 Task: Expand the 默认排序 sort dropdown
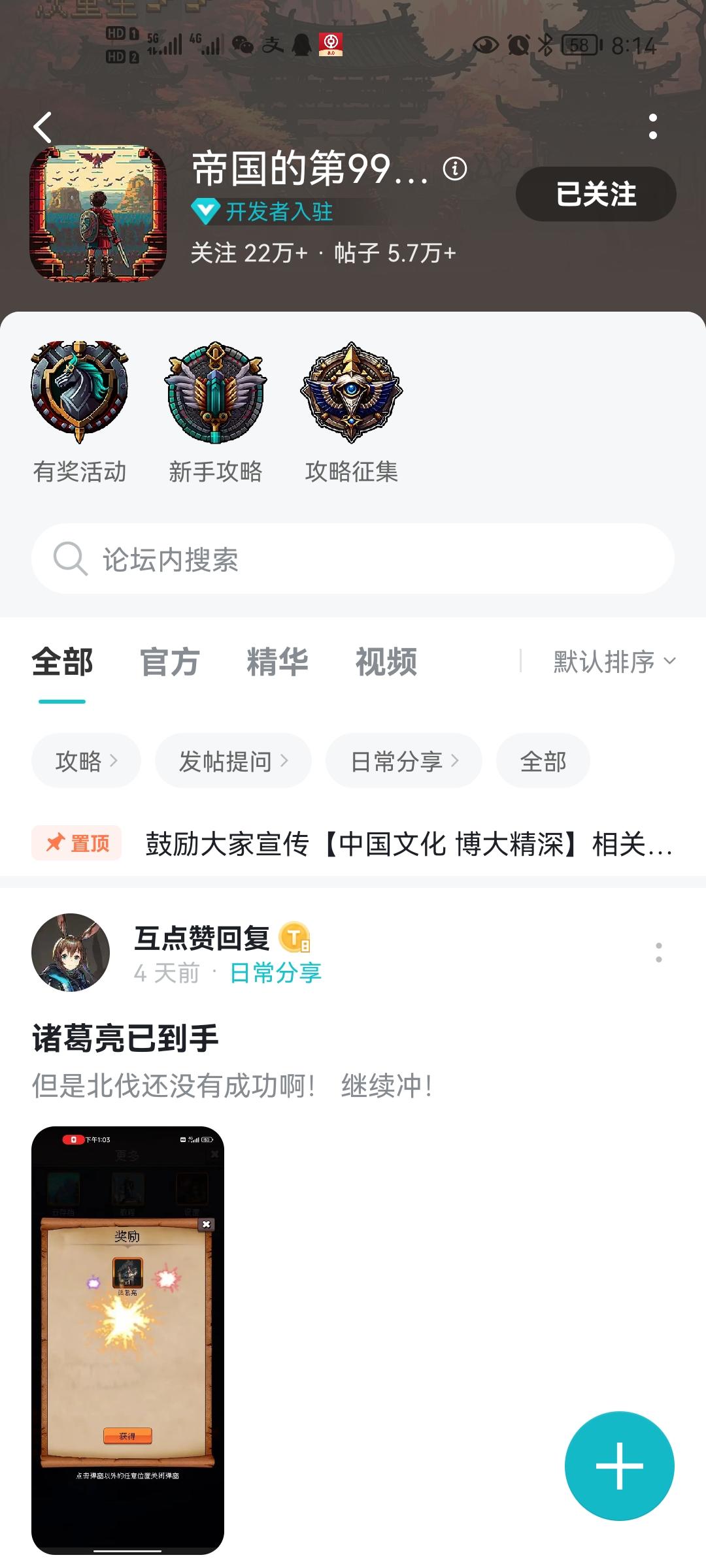point(614,662)
